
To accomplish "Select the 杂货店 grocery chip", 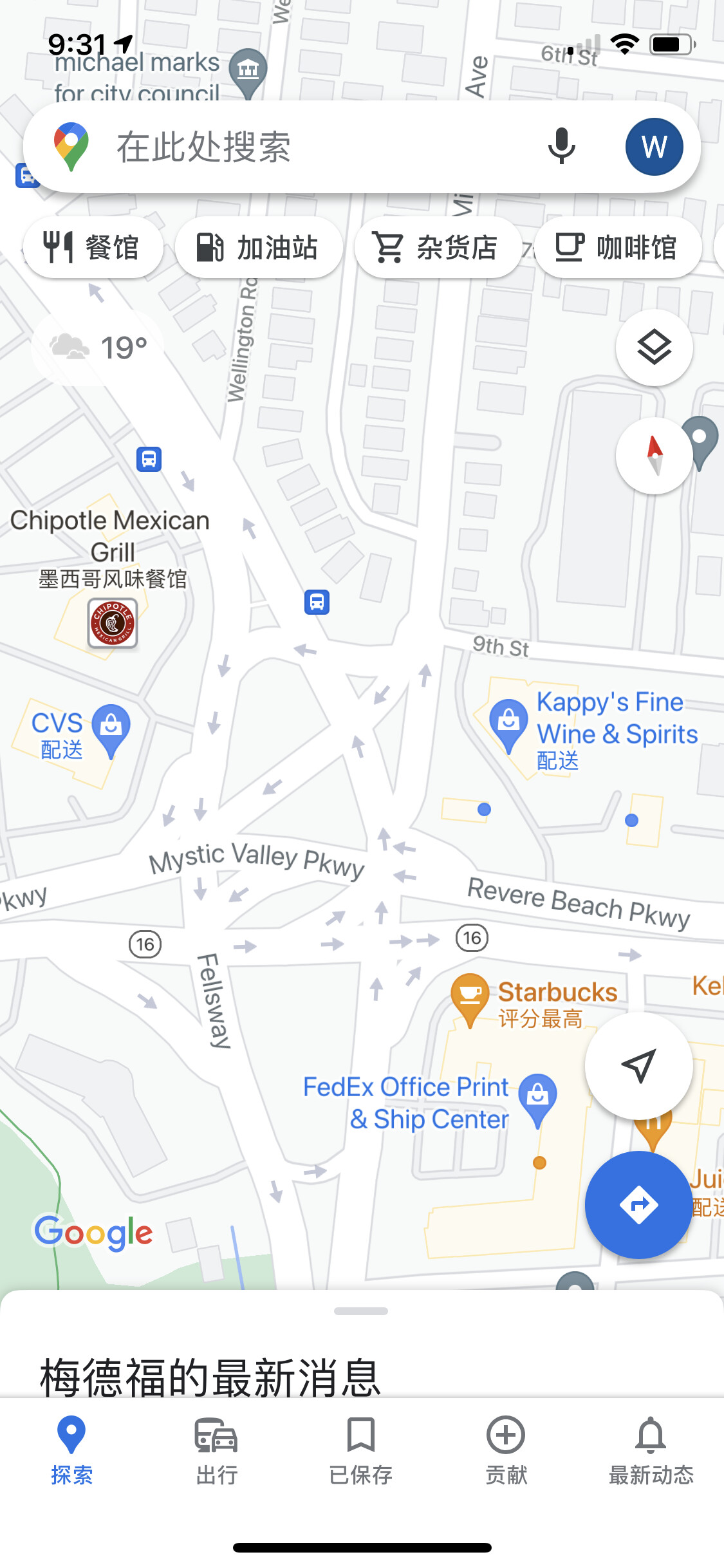I will click(x=438, y=247).
